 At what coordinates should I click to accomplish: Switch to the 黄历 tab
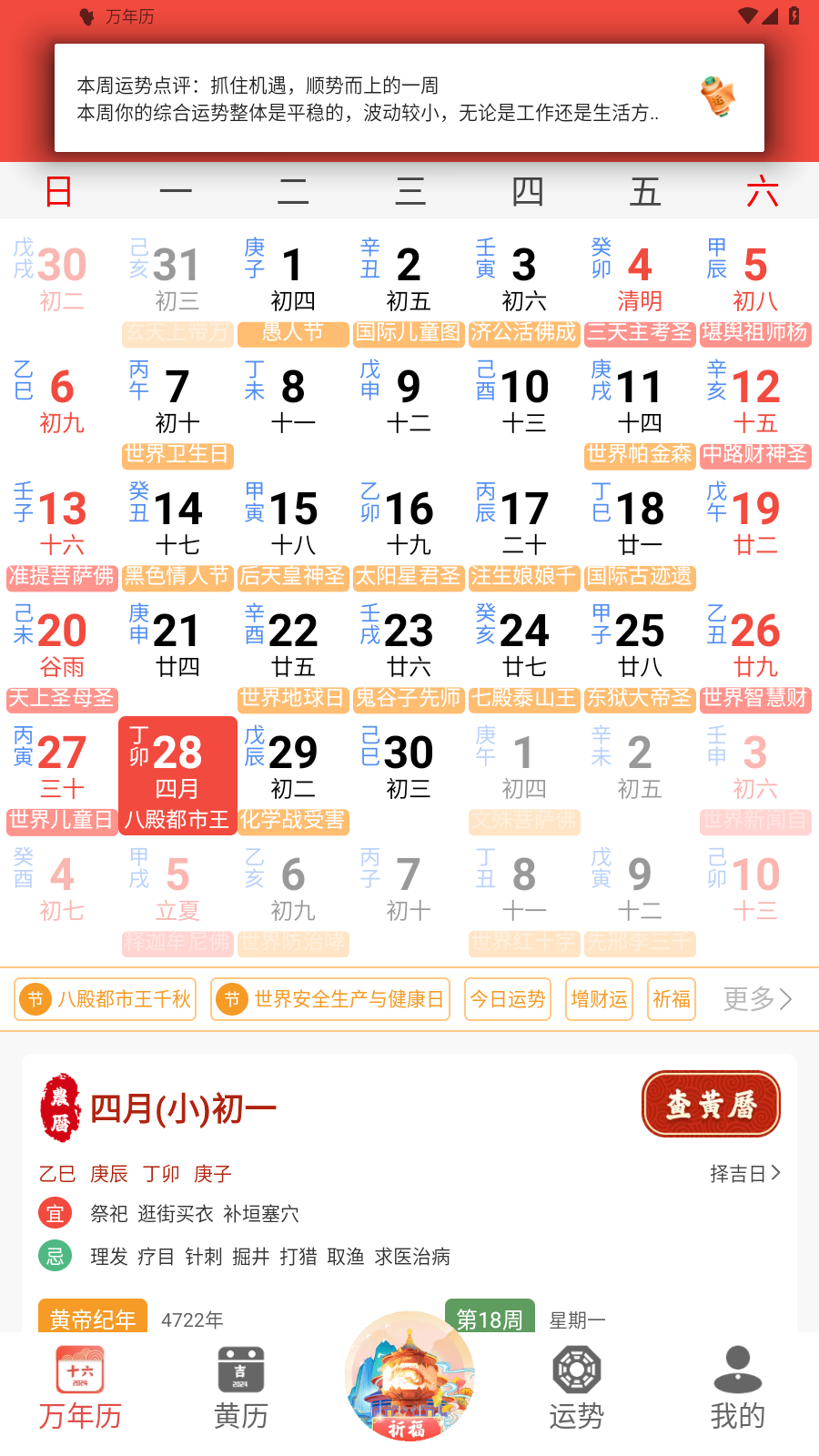click(x=241, y=1390)
